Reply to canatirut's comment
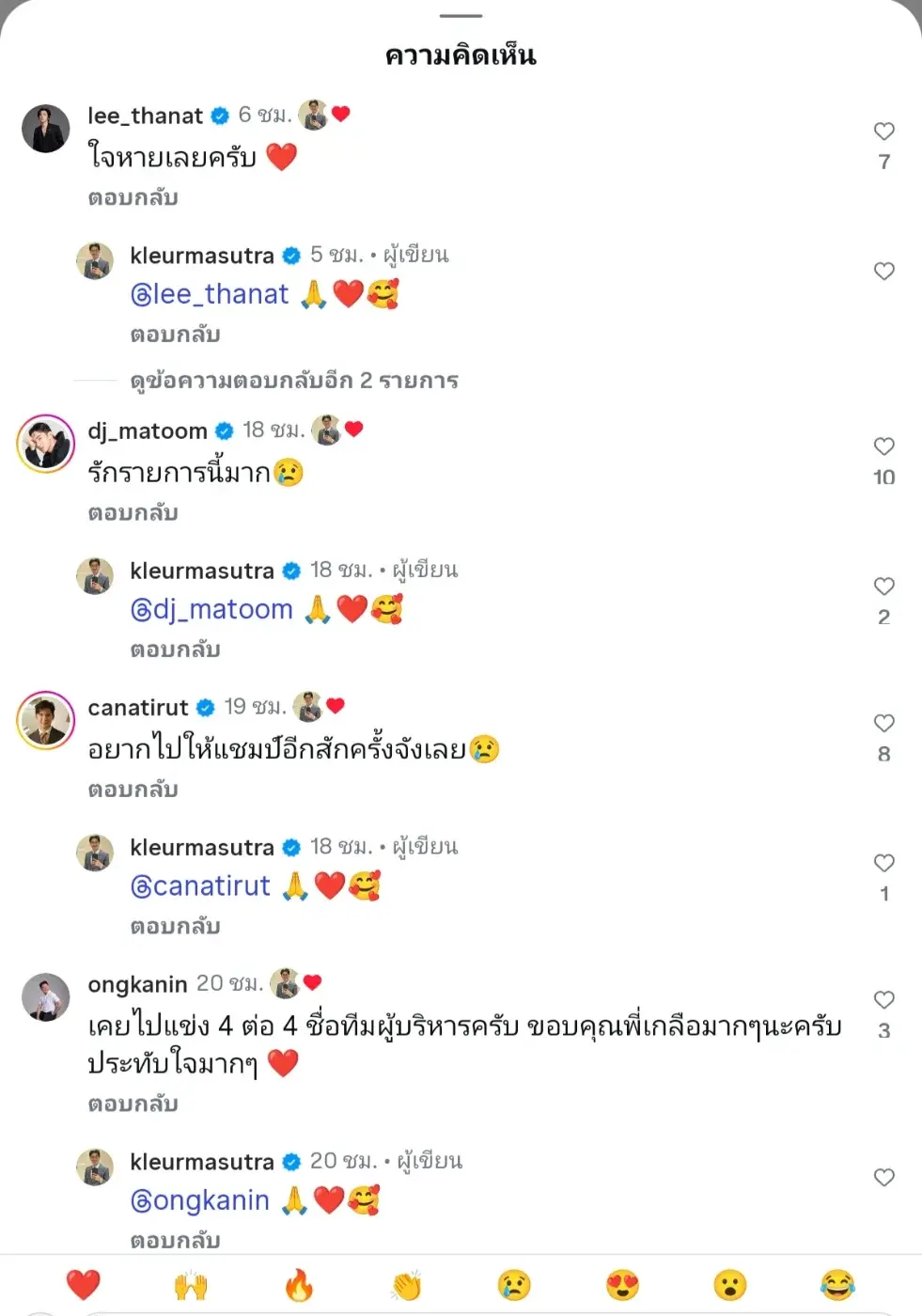The image size is (922, 1316). click(133, 790)
